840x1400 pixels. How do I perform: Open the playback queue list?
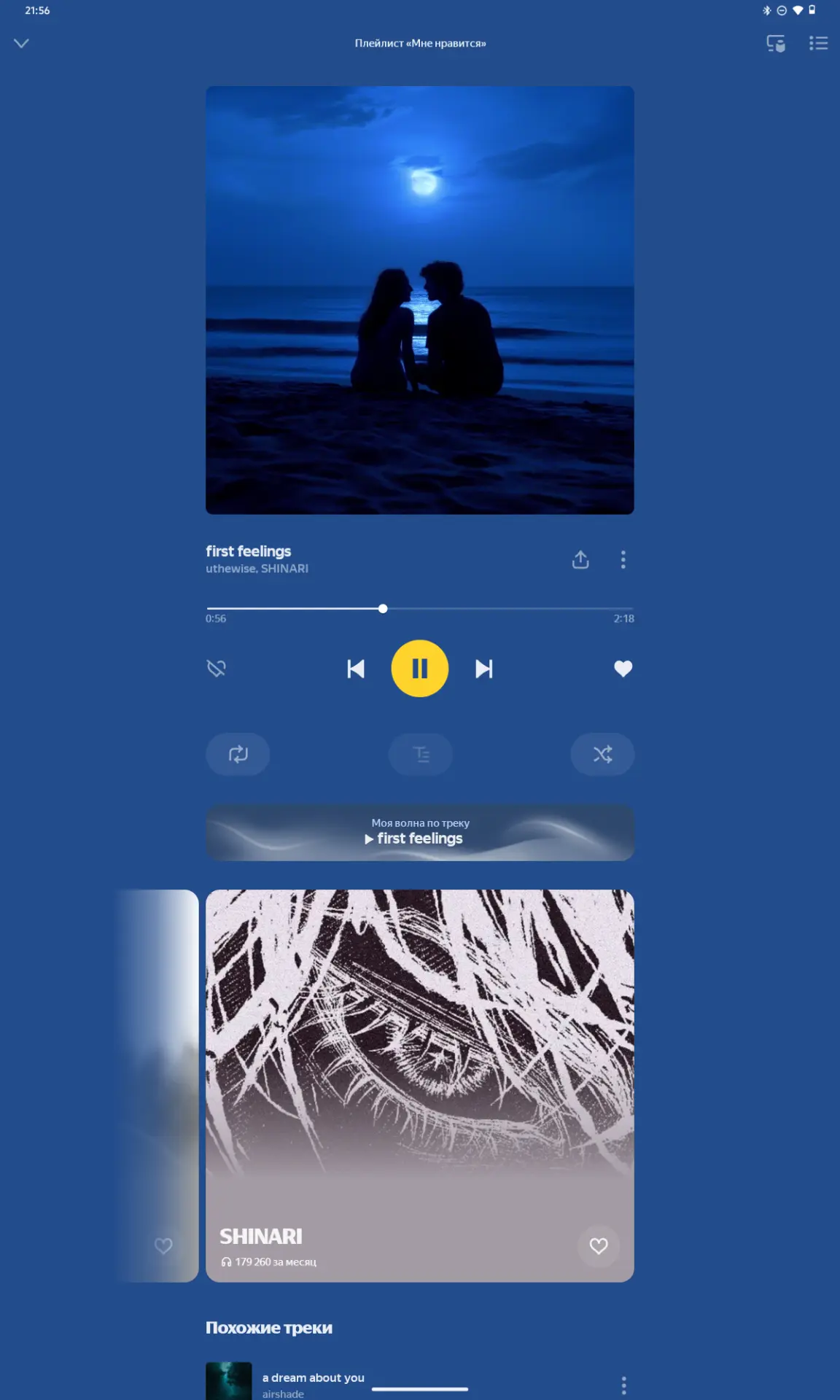point(818,44)
